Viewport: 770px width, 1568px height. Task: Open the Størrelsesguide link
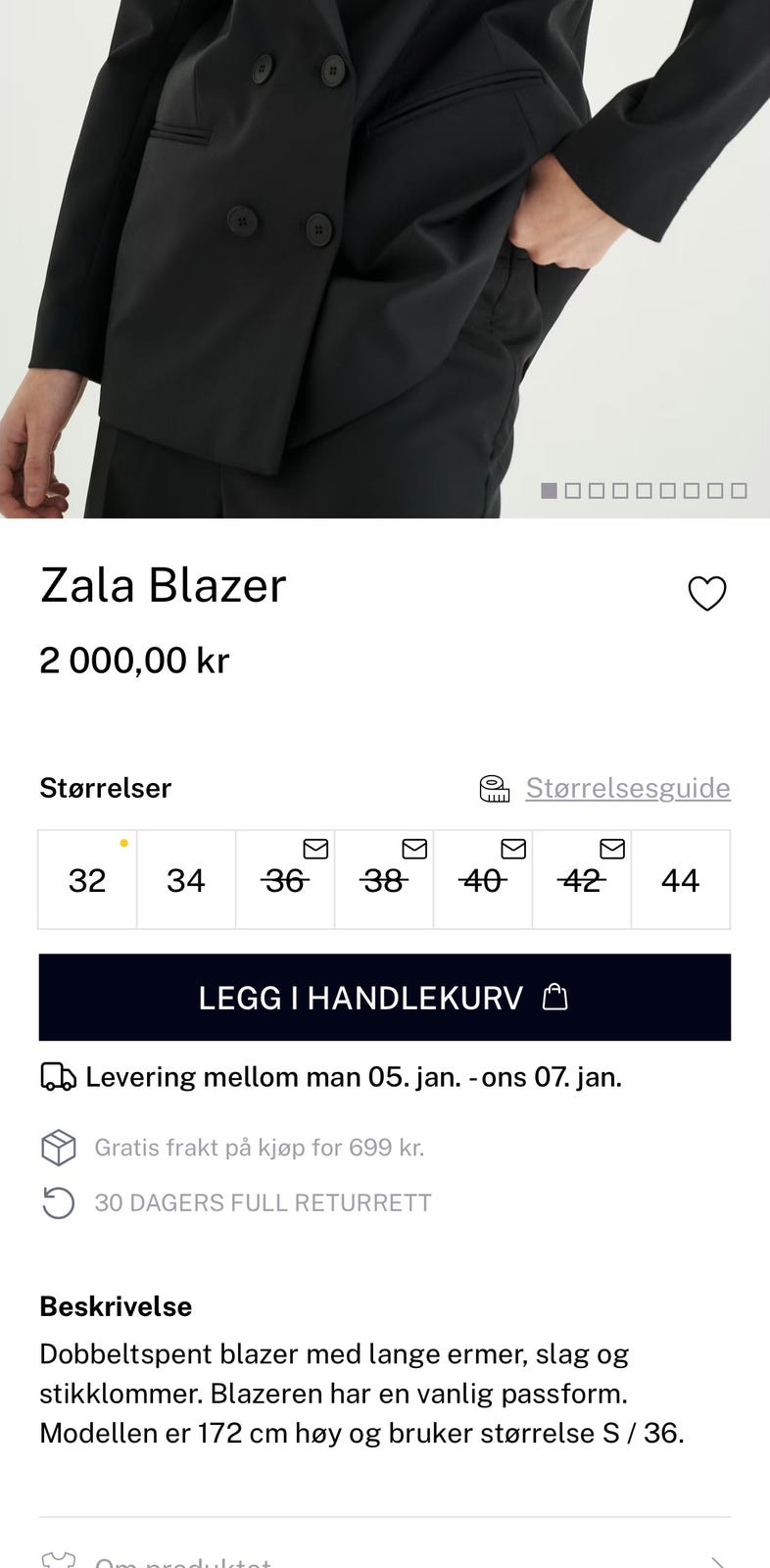628,788
